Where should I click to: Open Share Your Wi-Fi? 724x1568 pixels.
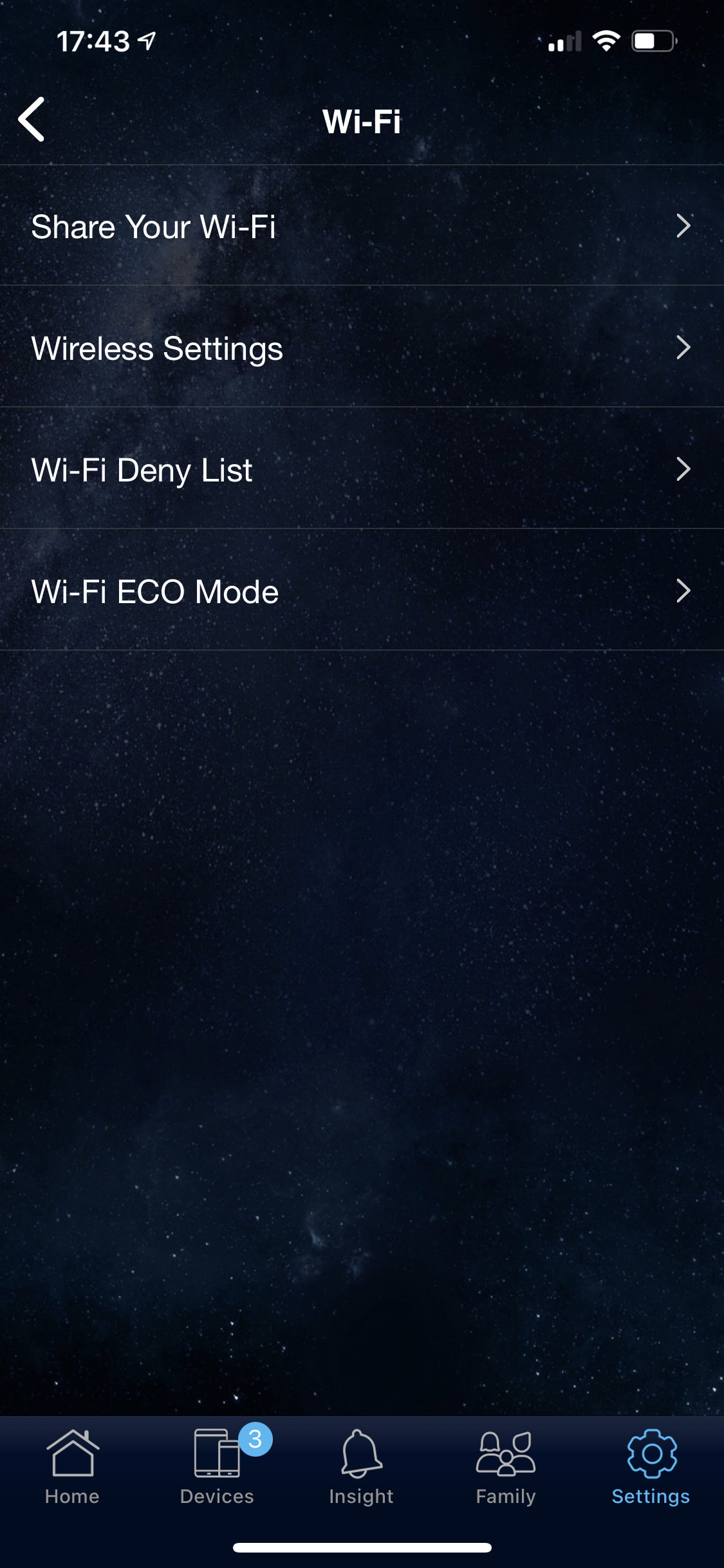pos(362,226)
